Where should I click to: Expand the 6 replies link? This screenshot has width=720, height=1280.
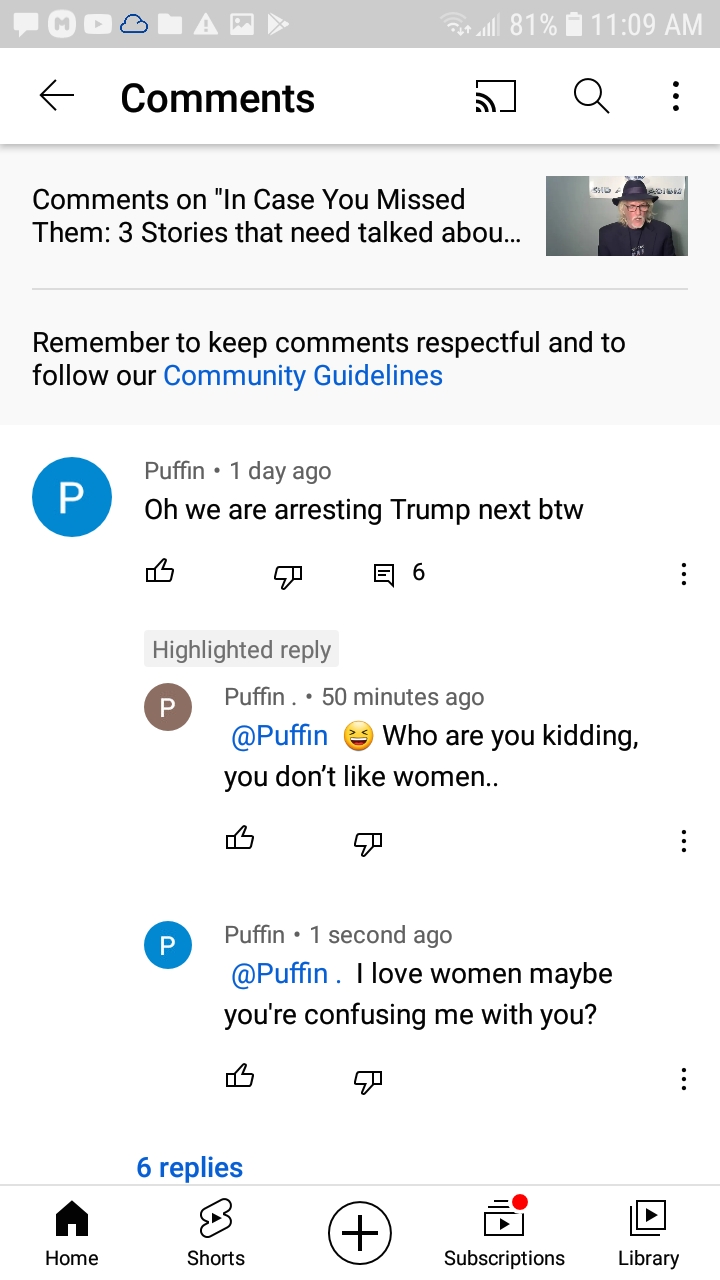[190, 1167]
